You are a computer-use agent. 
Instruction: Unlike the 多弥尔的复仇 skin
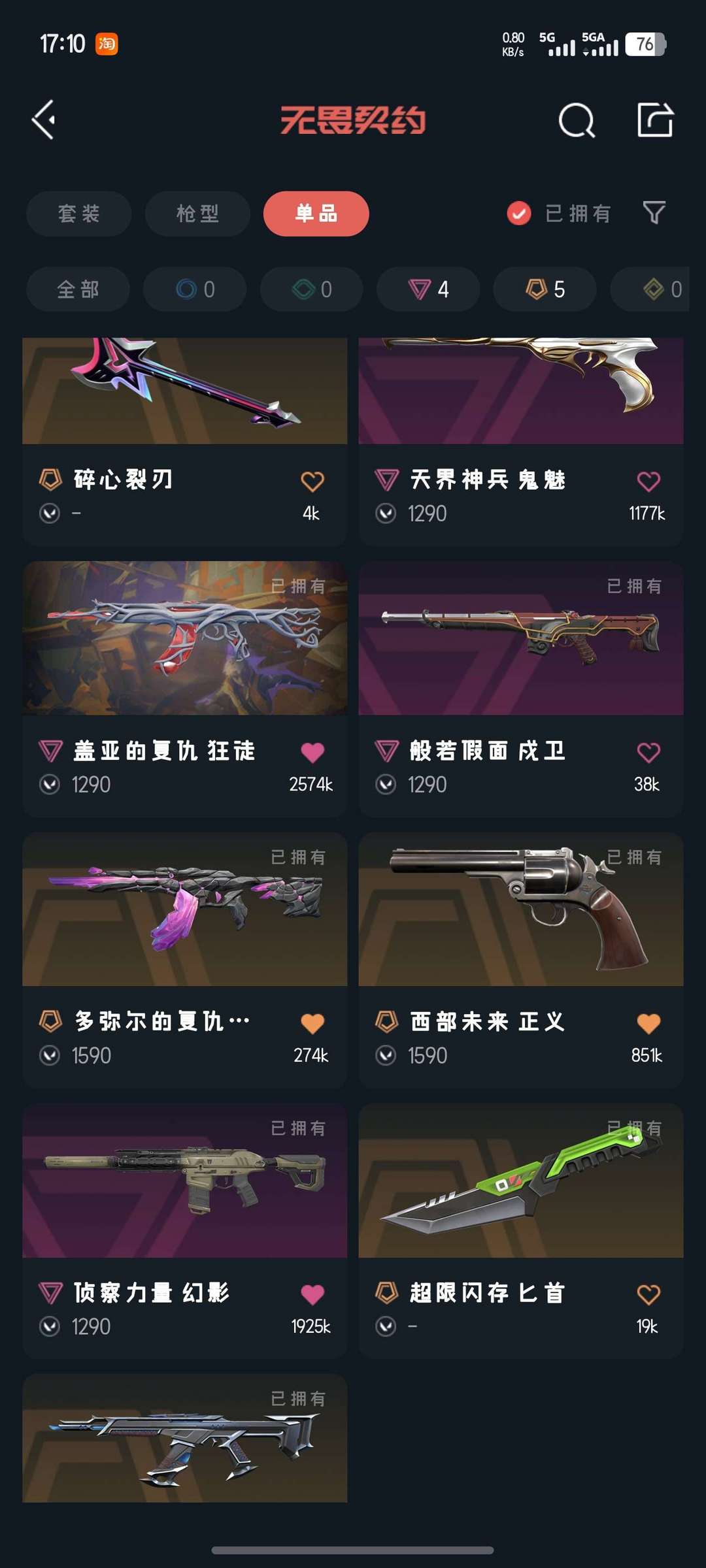[312, 1023]
